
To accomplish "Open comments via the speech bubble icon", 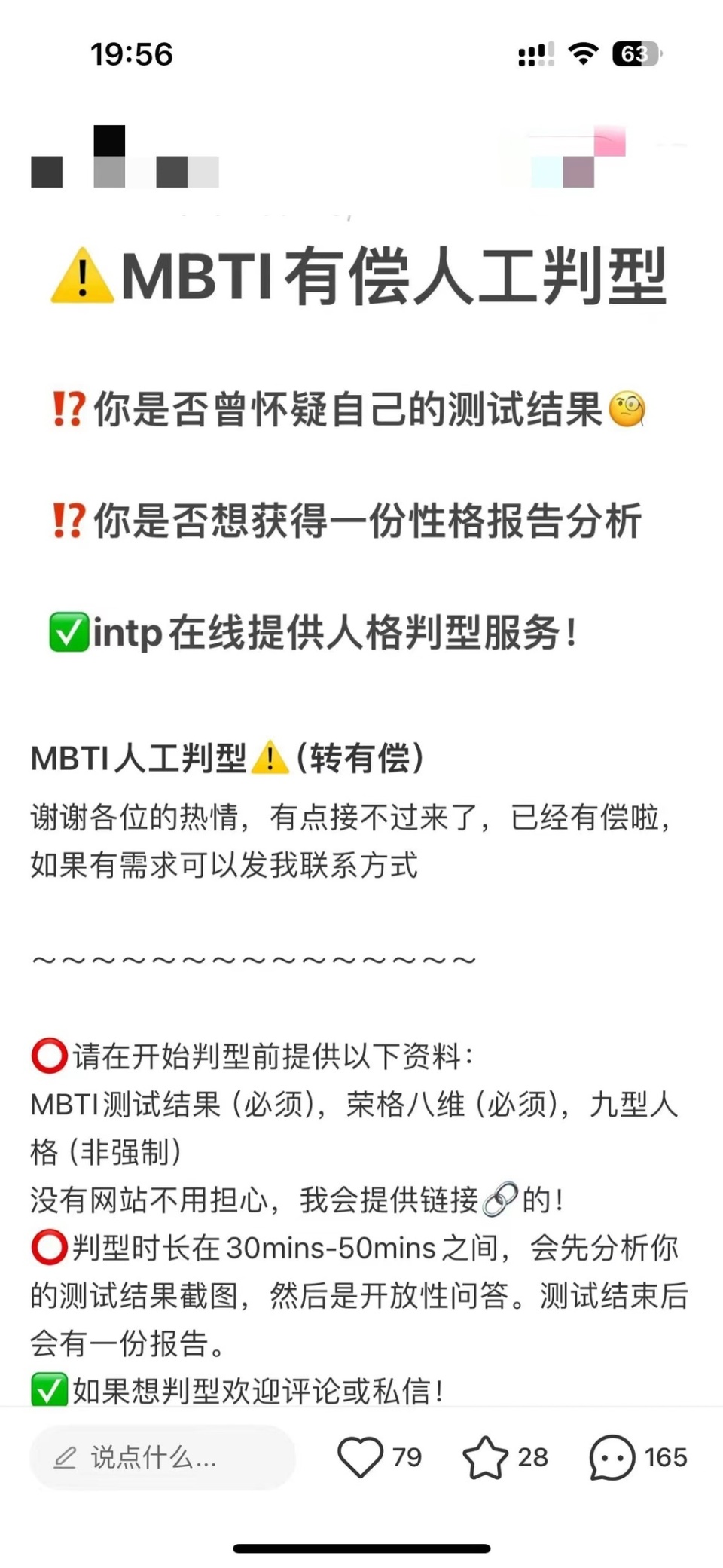I will 612,1457.
